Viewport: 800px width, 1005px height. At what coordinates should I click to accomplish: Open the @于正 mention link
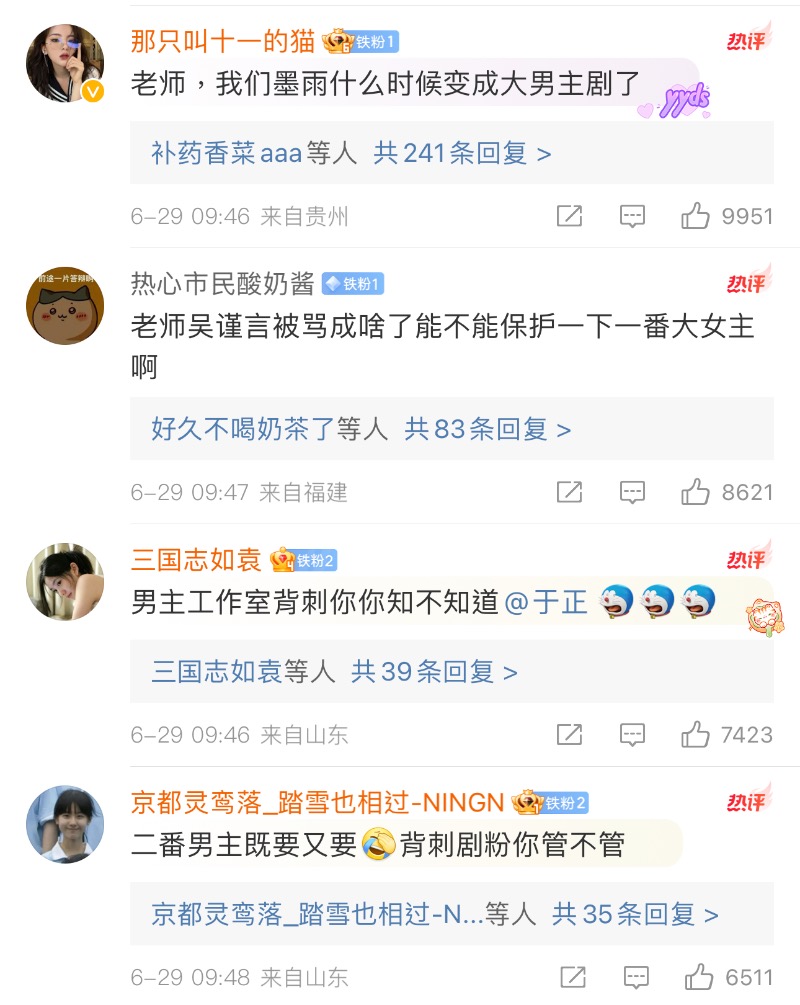[x=546, y=602]
